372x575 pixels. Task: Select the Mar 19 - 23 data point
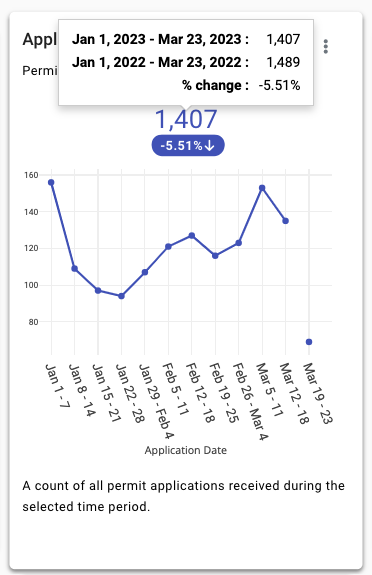coord(309,342)
